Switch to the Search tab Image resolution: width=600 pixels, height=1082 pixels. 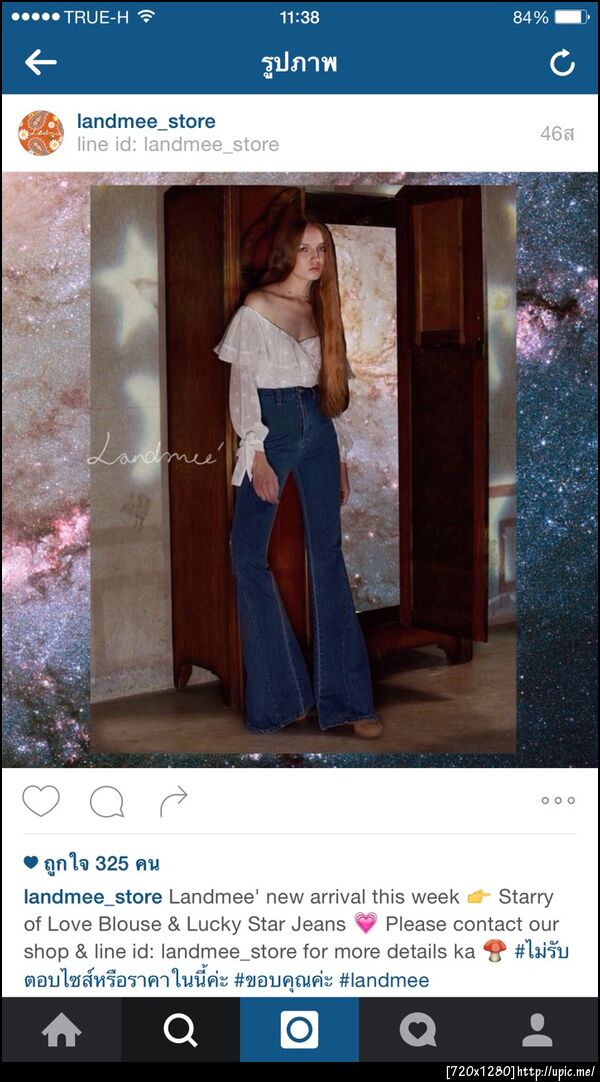(x=180, y=1030)
